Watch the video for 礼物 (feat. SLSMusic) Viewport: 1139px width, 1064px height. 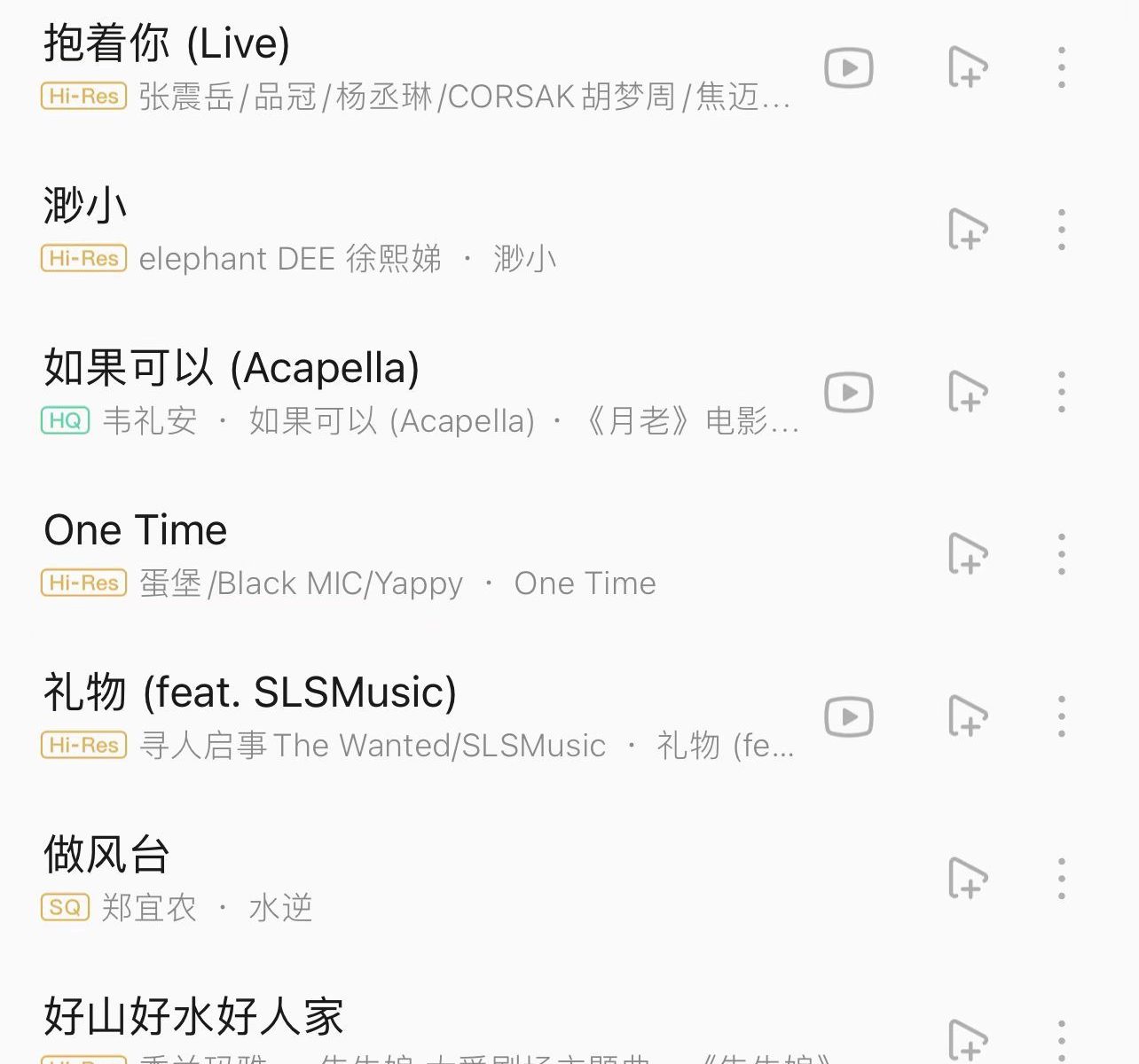tap(849, 717)
